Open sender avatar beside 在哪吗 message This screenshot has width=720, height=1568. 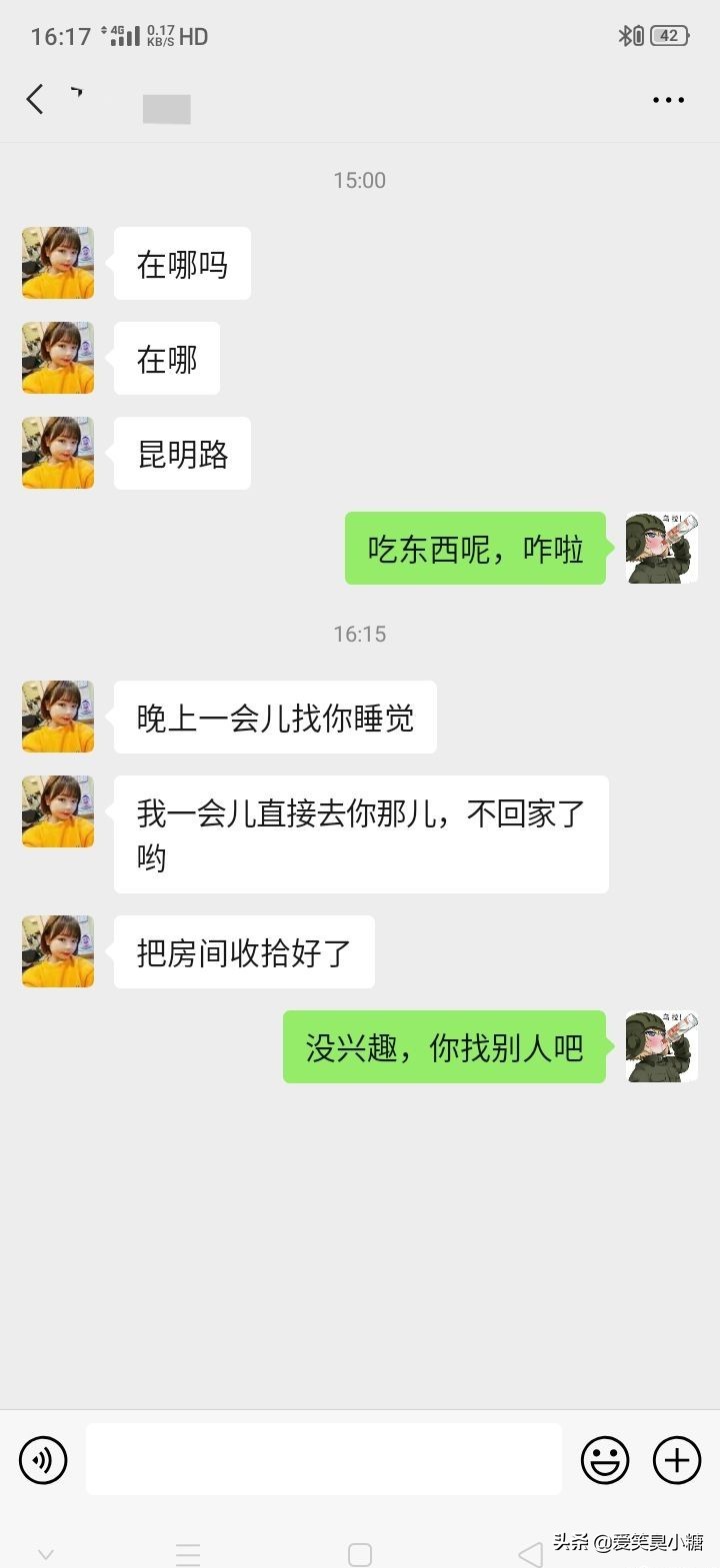(x=58, y=263)
